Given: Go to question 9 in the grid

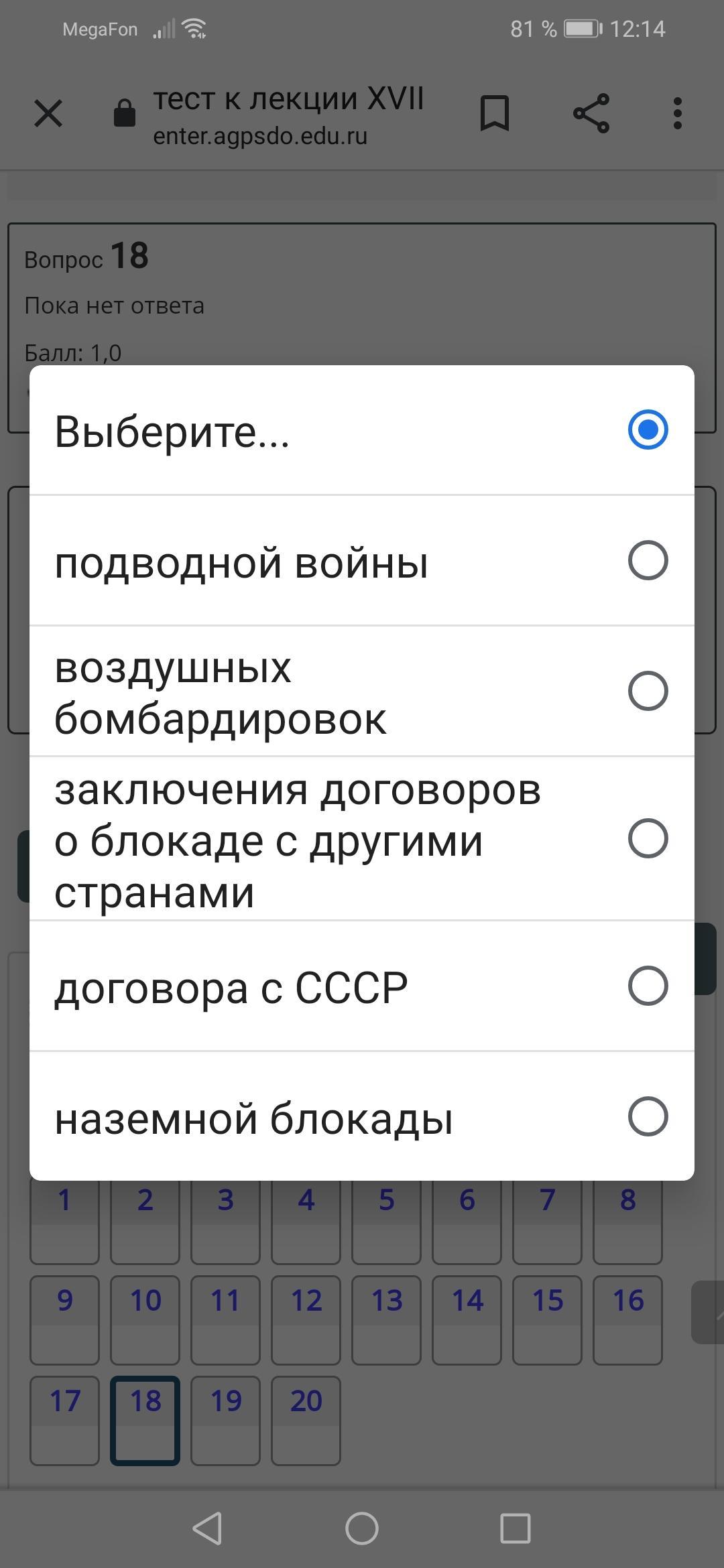Looking at the screenshot, I should [64, 1319].
